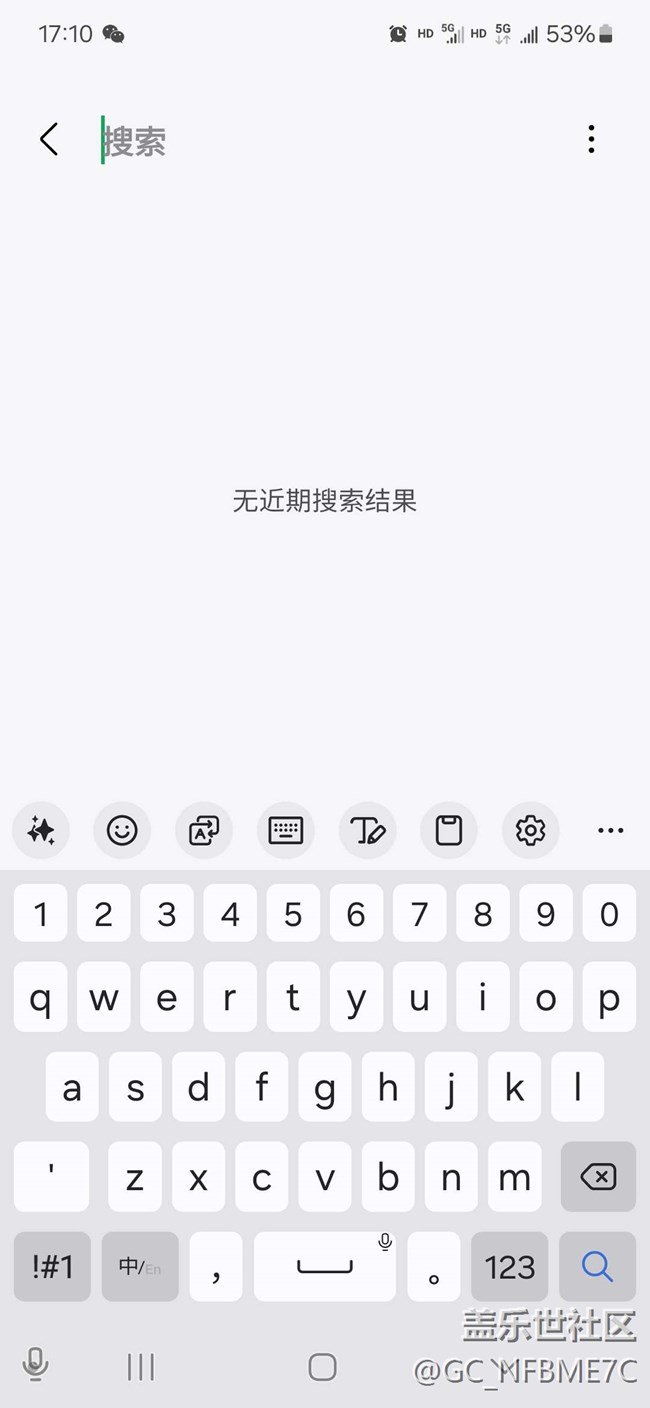
Task: Open the keyboard AI sparkle tools
Action: tap(41, 830)
